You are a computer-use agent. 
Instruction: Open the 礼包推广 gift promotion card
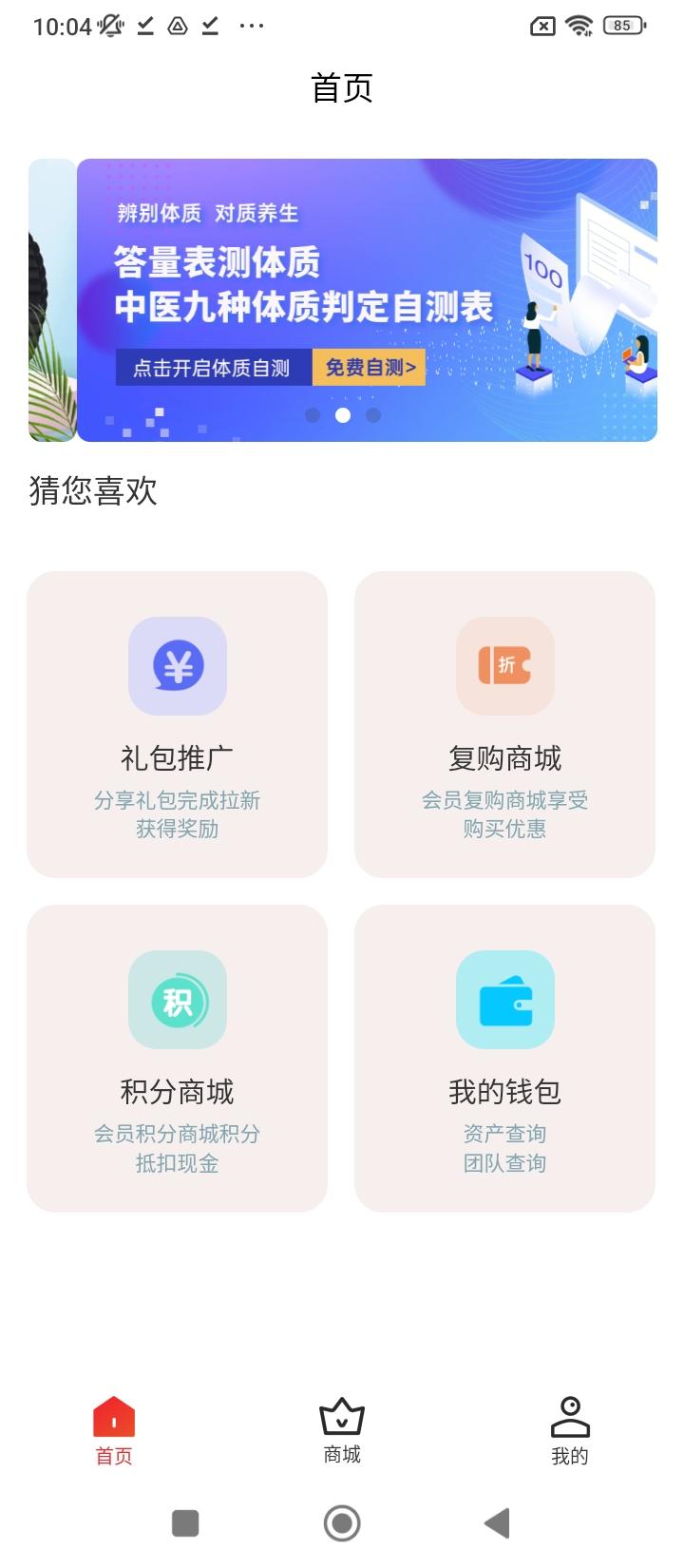[x=177, y=724]
